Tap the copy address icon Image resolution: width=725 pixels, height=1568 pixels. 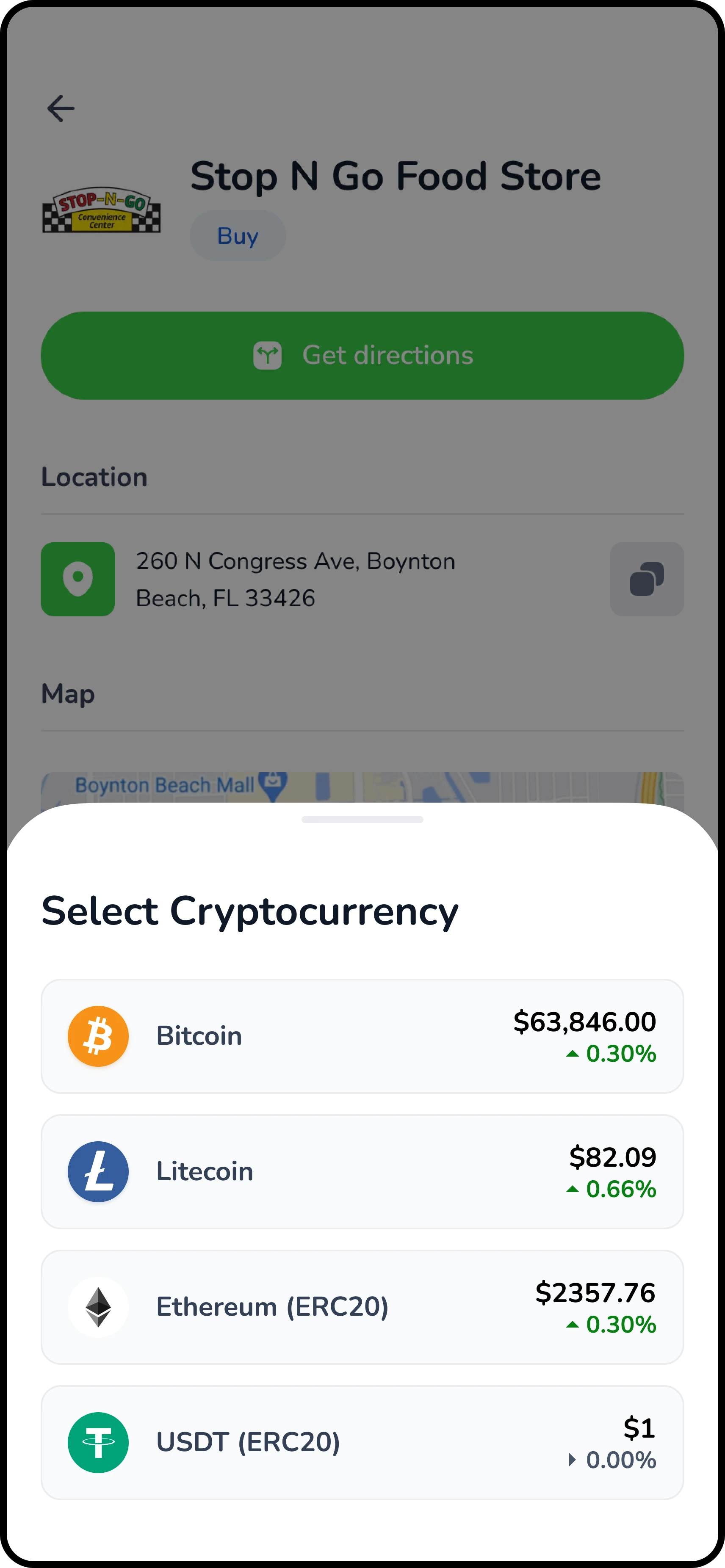click(647, 579)
